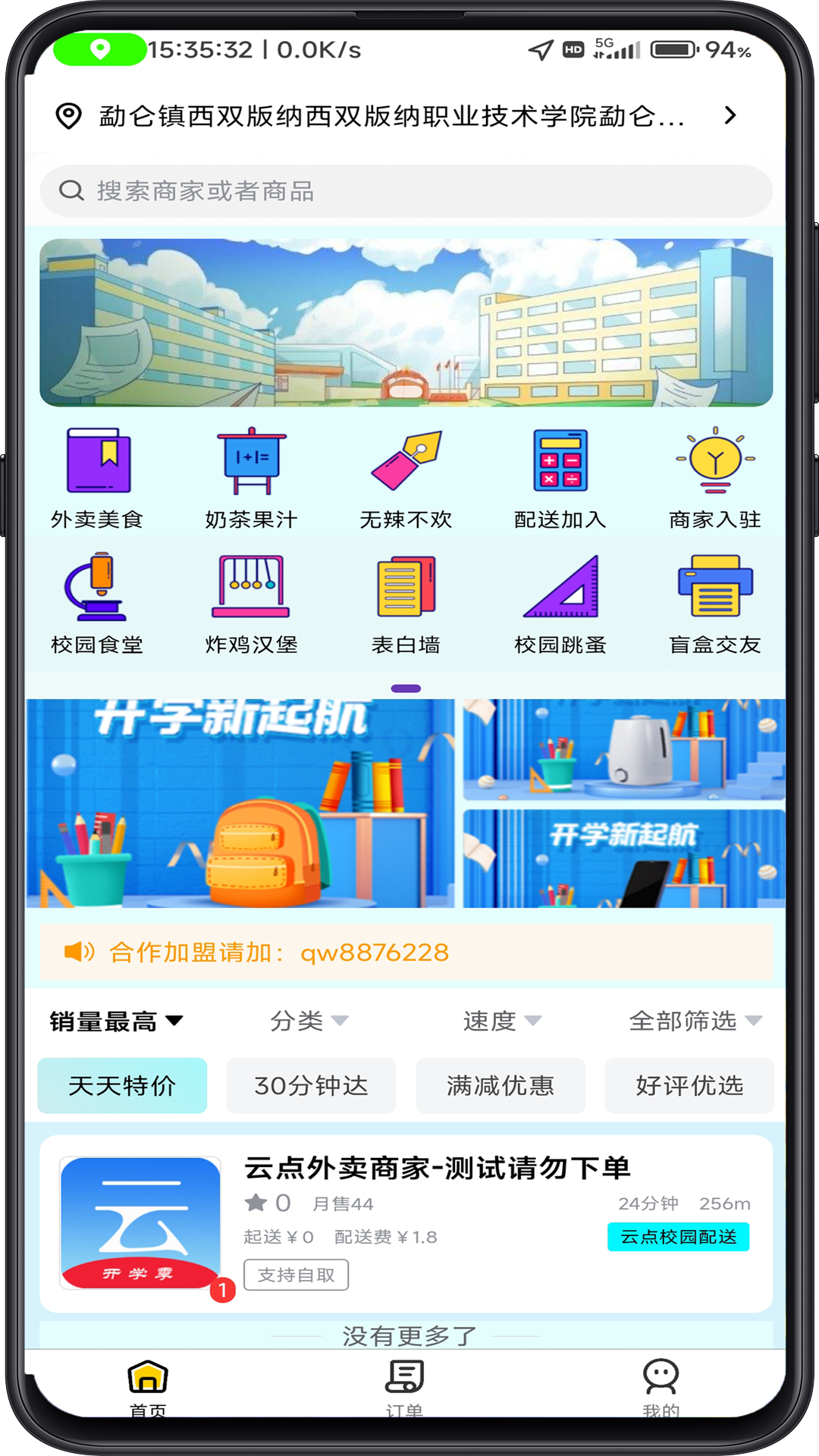The image size is (819, 1456).
Task: Switch to the 订单 tab
Action: point(405,1386)
